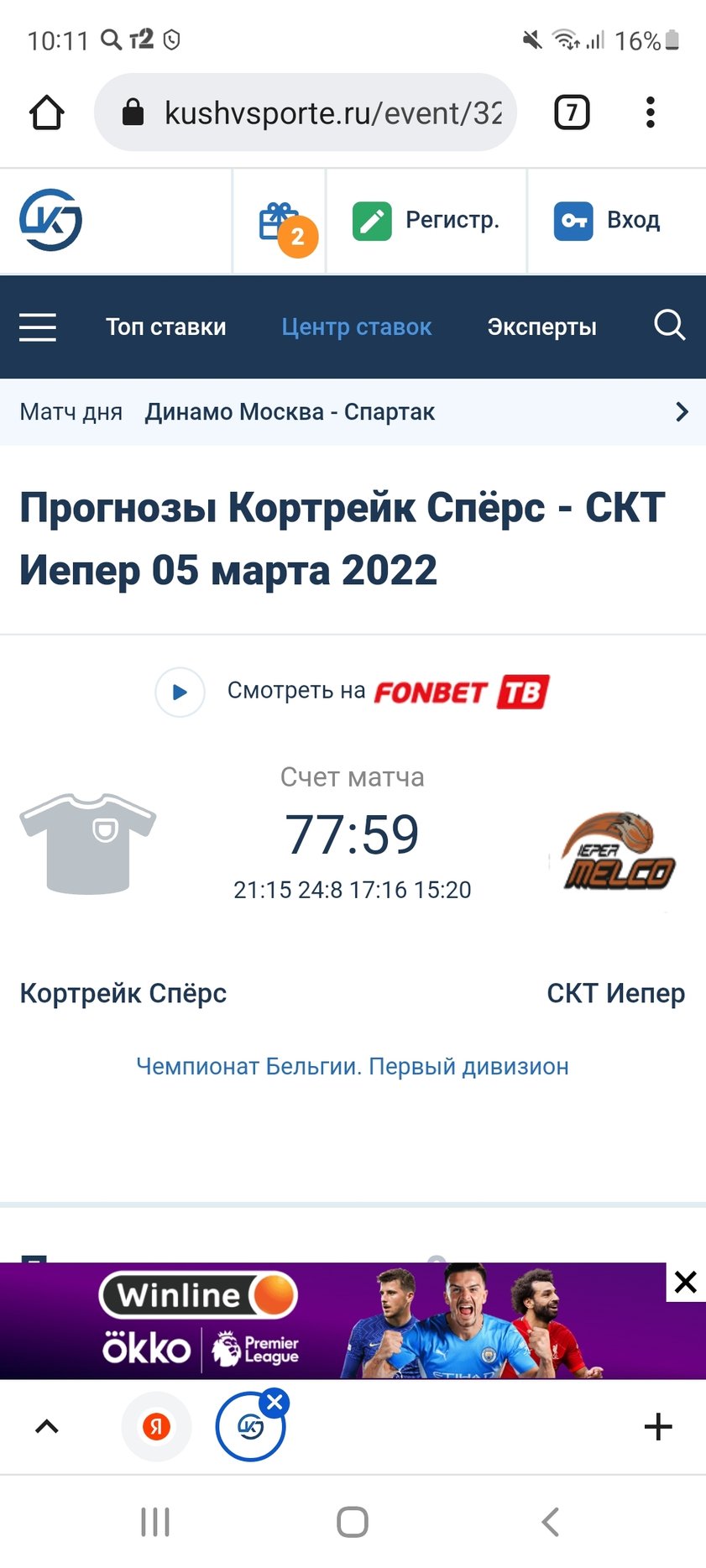Screen dimensions: 706x1568
Task: Watch on Fonbet TV
Action: click(x=353, y=692)
